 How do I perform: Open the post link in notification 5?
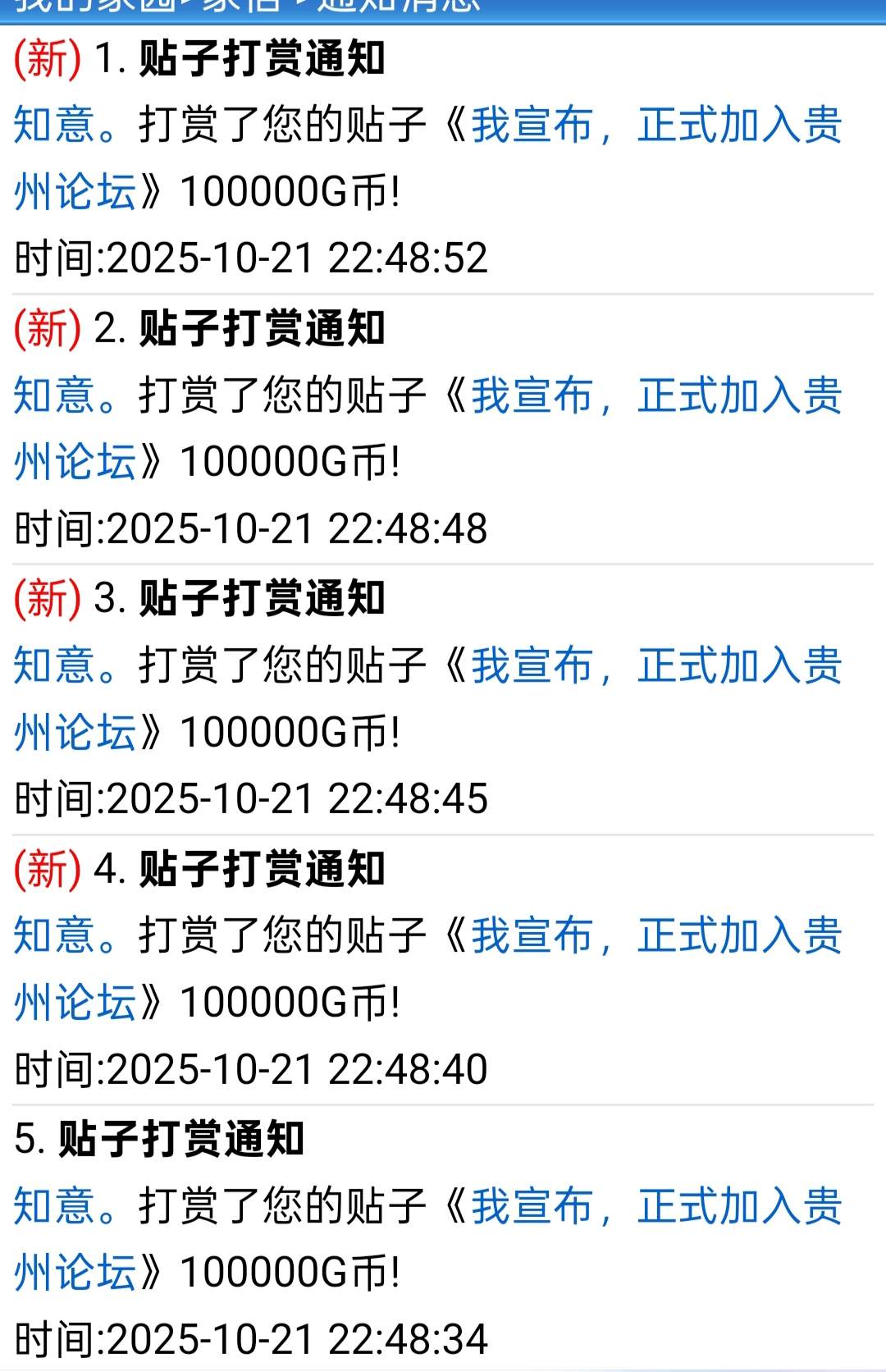pos(656,1206)
